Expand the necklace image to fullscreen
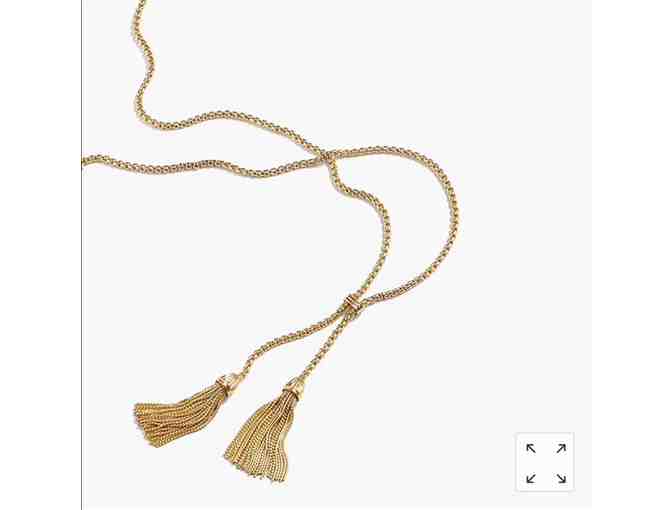This screenshot has height=510, width=672. [545, 462]
